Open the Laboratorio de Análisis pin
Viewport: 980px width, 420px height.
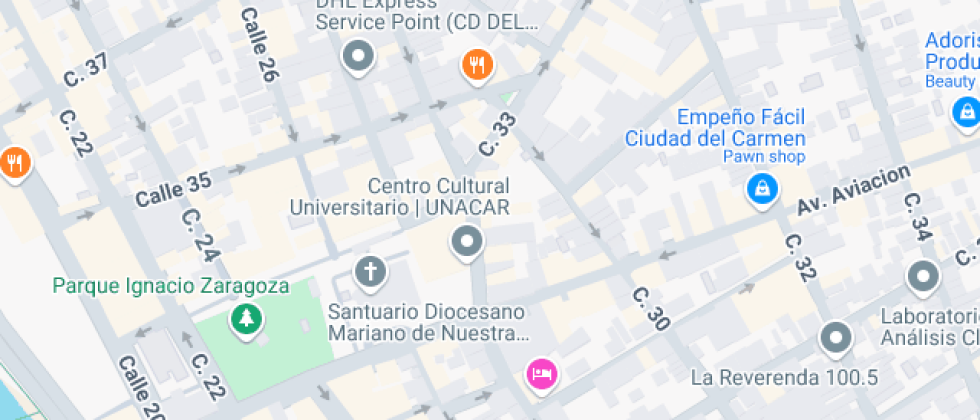(922, 275)
